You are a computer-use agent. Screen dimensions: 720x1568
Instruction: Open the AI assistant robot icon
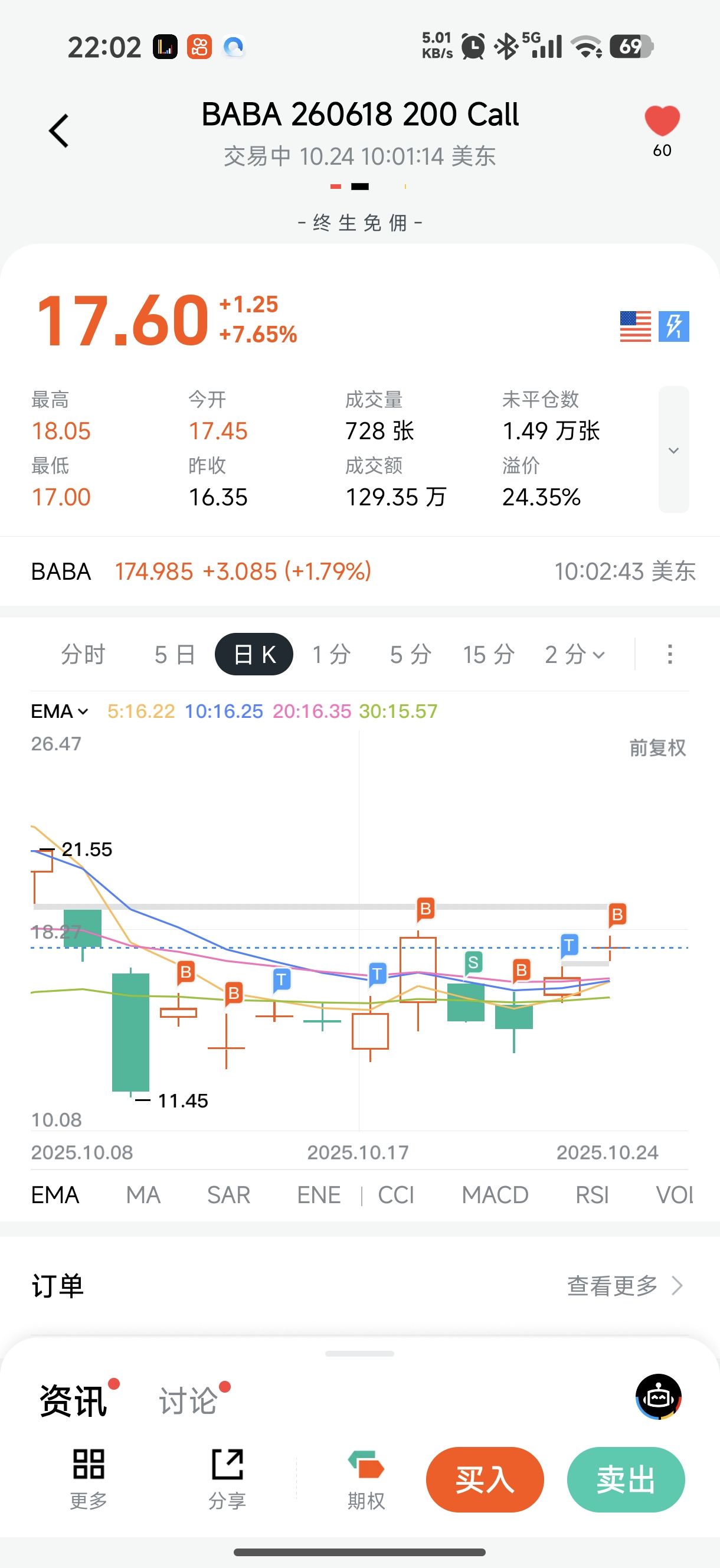tap(658, 1397)
